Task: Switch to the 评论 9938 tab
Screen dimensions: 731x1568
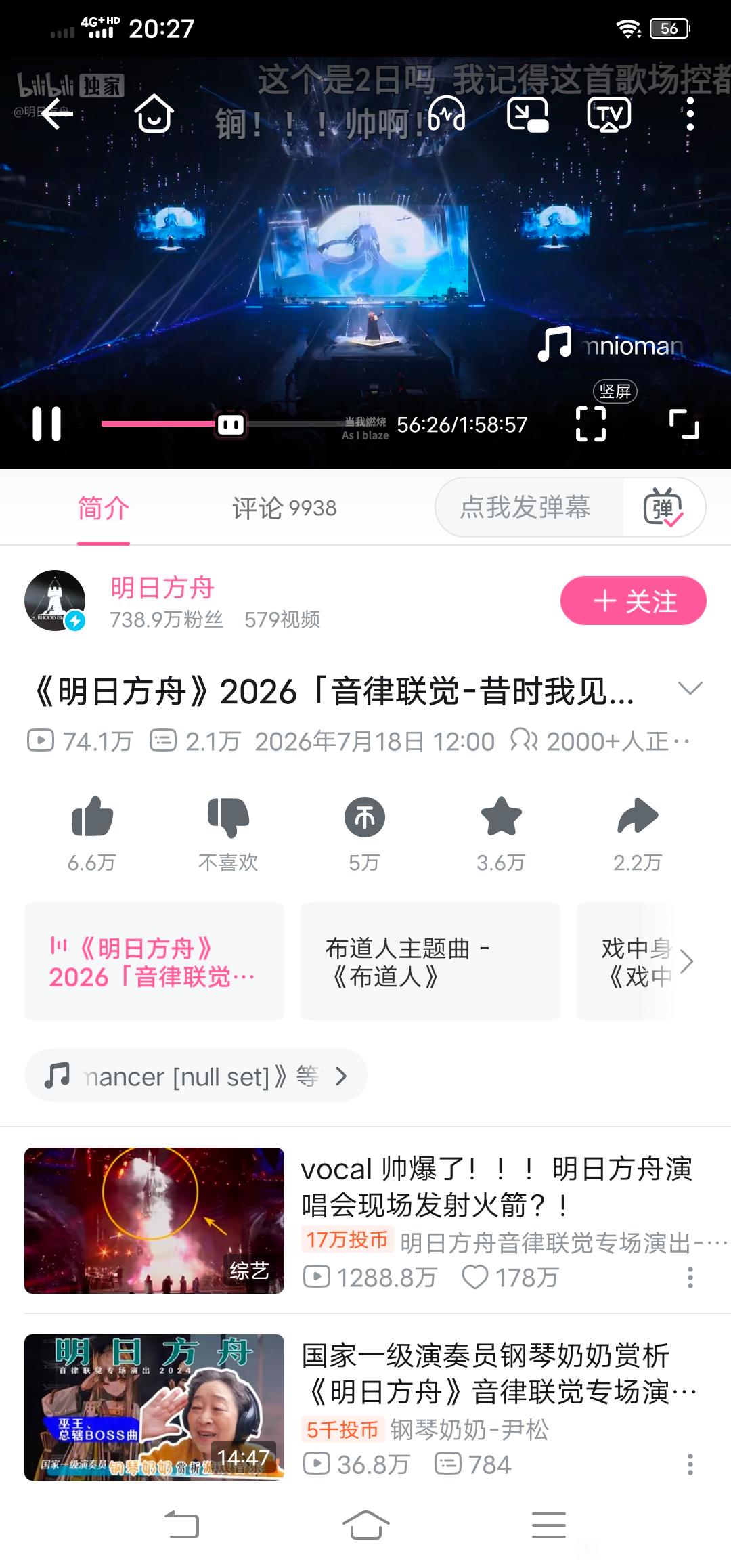Action: click(x=284, y=508)
